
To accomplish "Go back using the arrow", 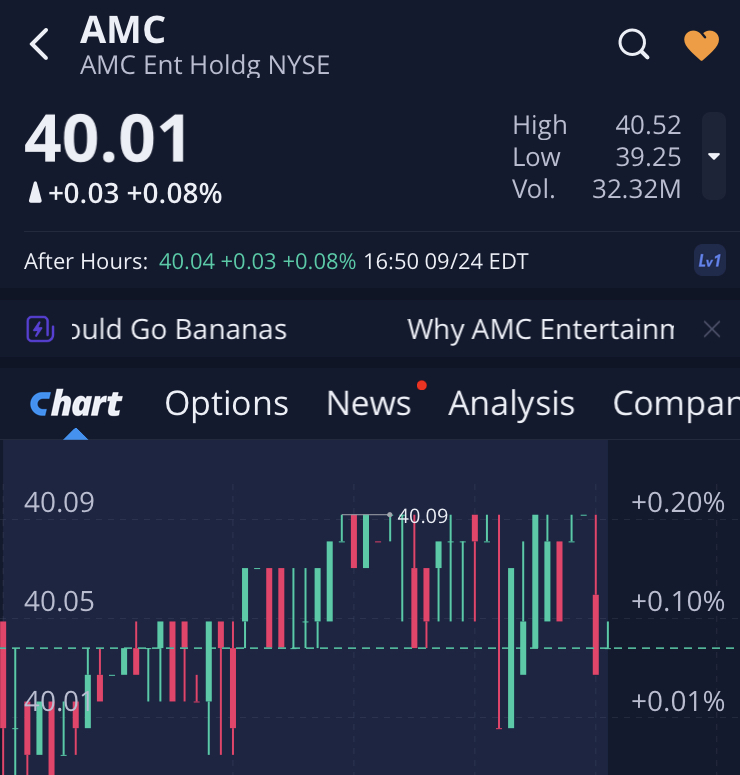I will [x=40, y=45].
